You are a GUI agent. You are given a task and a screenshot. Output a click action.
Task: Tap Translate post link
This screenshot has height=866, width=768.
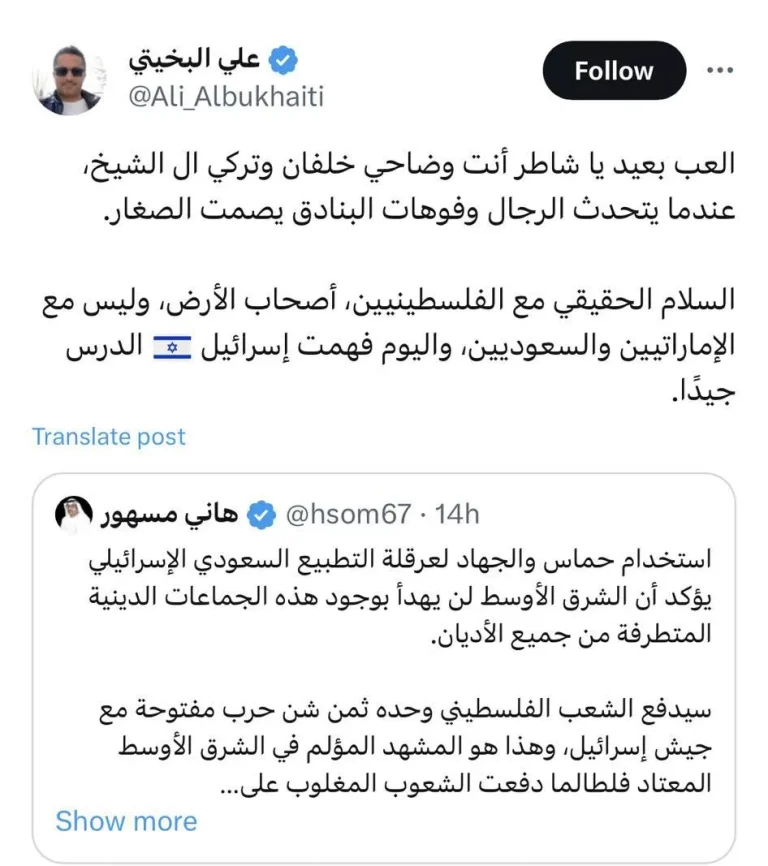coord(109,437)
